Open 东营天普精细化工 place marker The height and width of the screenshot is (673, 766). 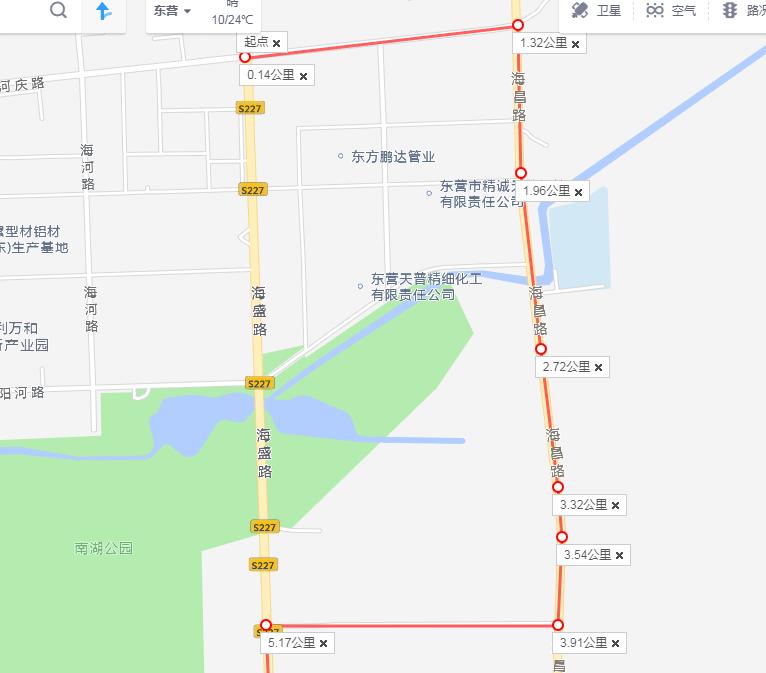pos(360,286)
